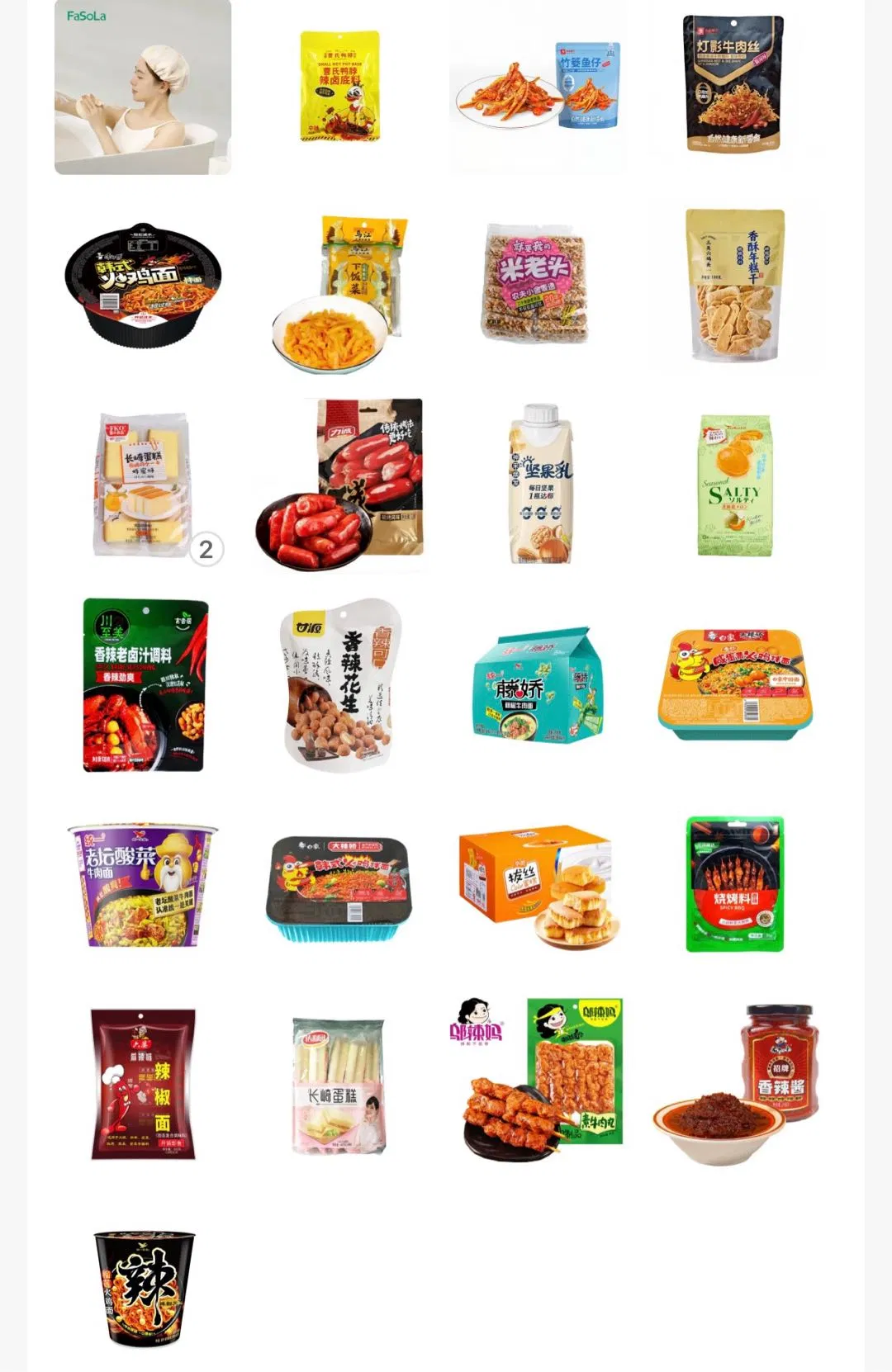Select the black 辣 cup noodles

[145, 1288]
